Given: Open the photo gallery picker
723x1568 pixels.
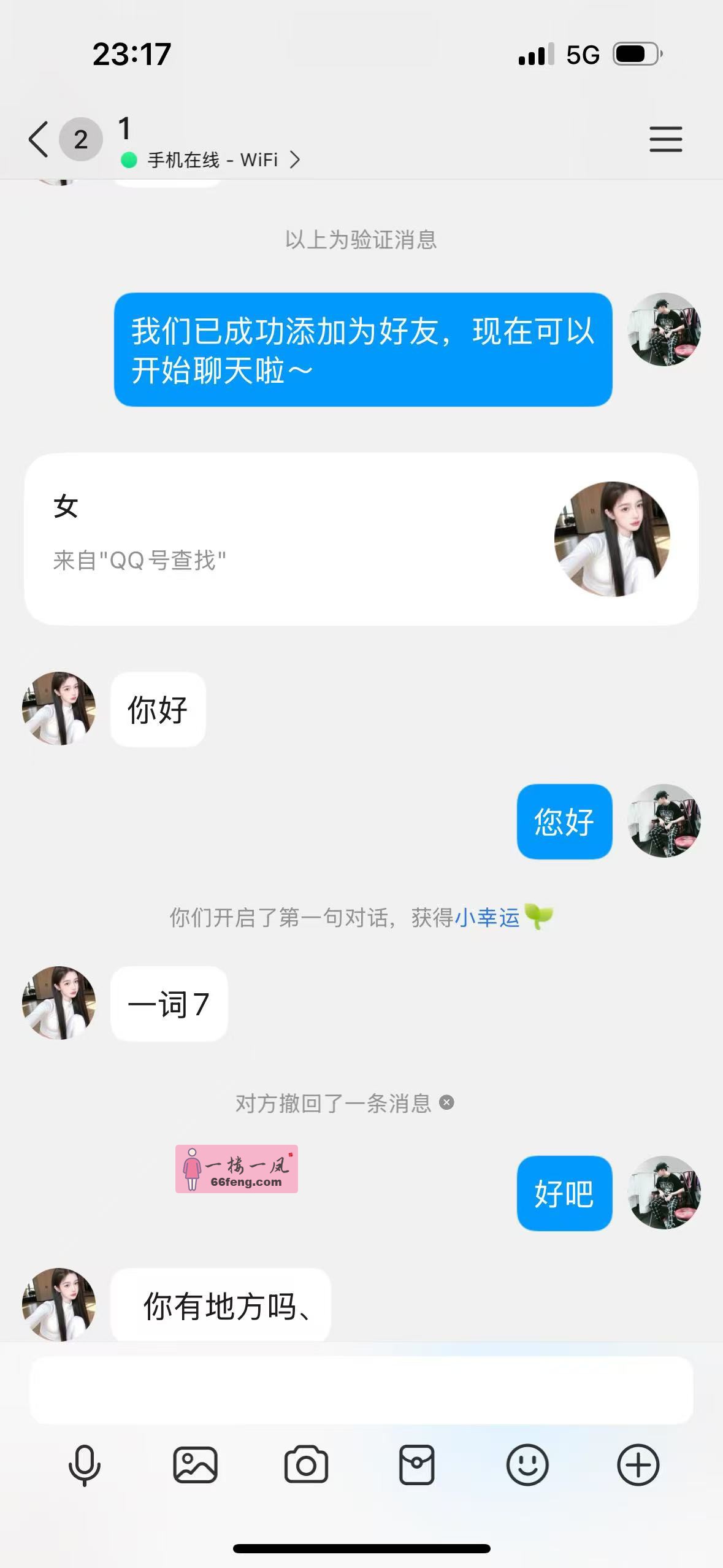Looking at the screenshot, I should [195, 1466].
